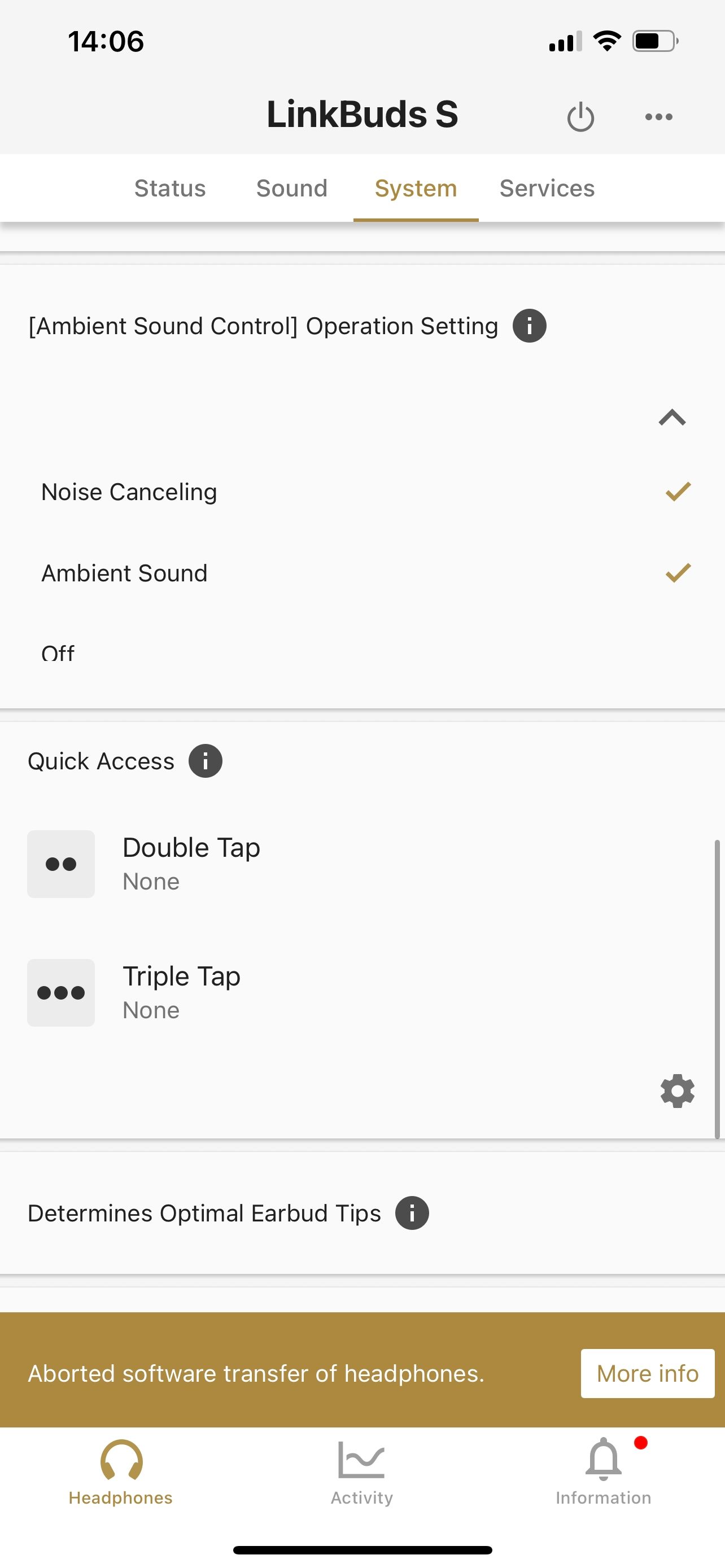Show info for Ambient Sound Control setting
The image size is (725, 1568).
coord(529,326)
